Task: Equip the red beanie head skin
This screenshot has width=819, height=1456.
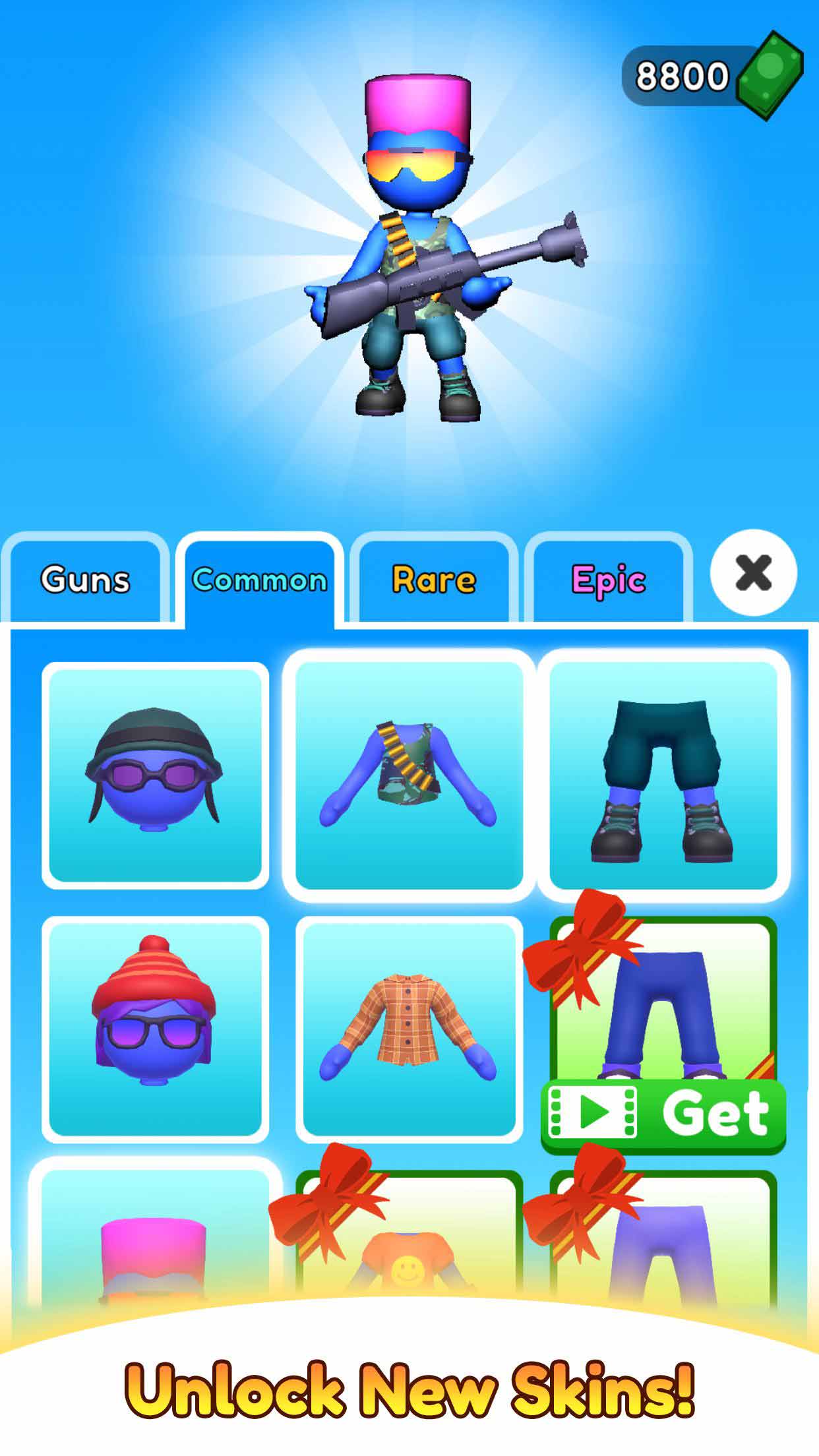Action: tap(155, 1029)
